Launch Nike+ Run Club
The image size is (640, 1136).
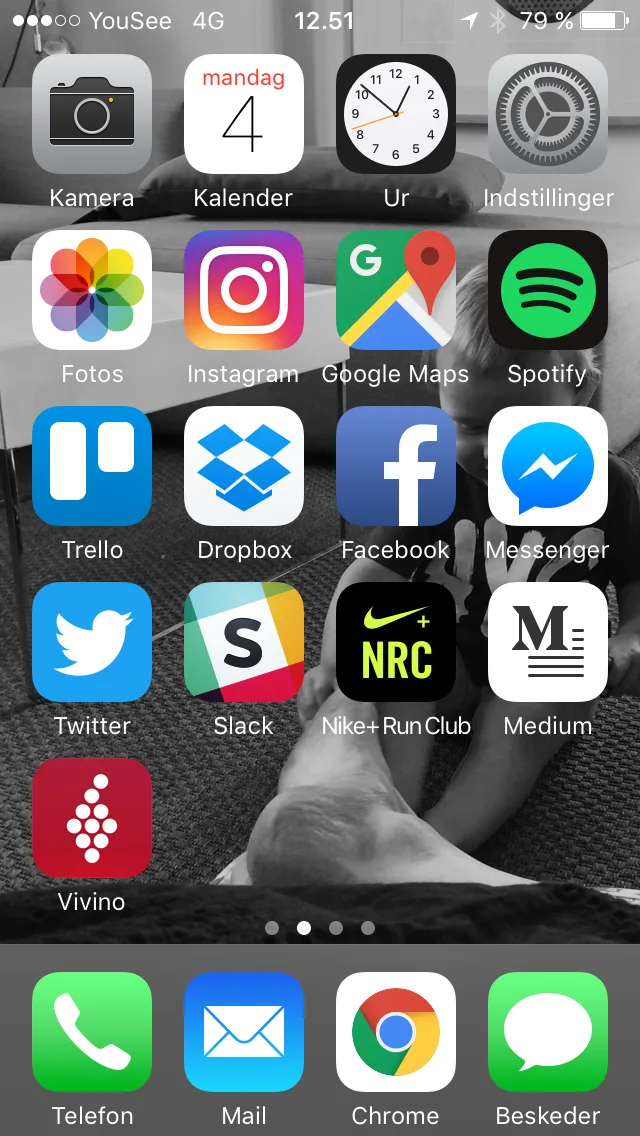396,642
